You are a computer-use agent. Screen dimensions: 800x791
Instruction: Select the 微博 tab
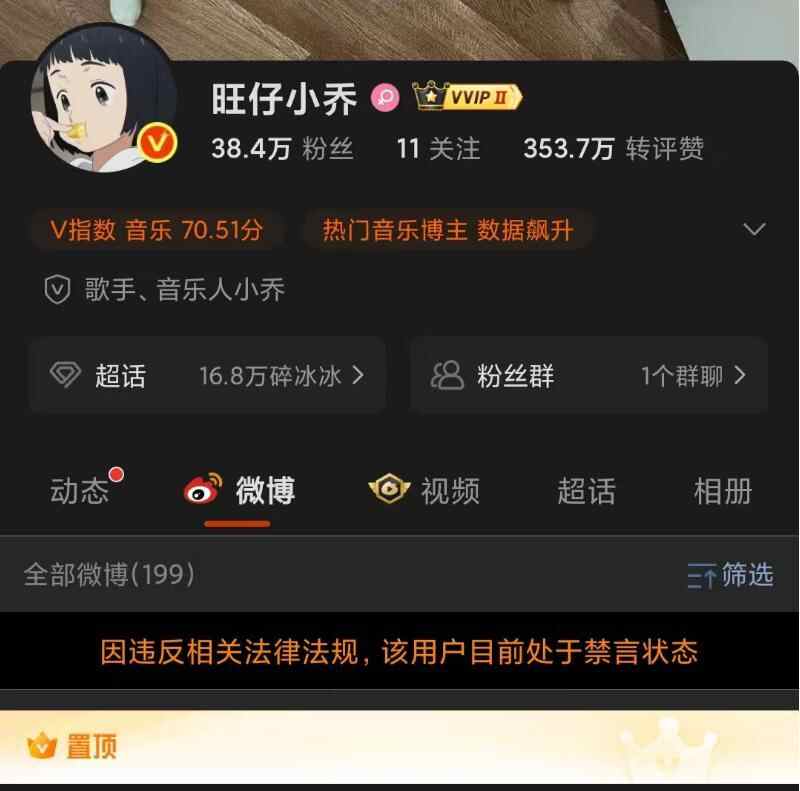[240, 491]
